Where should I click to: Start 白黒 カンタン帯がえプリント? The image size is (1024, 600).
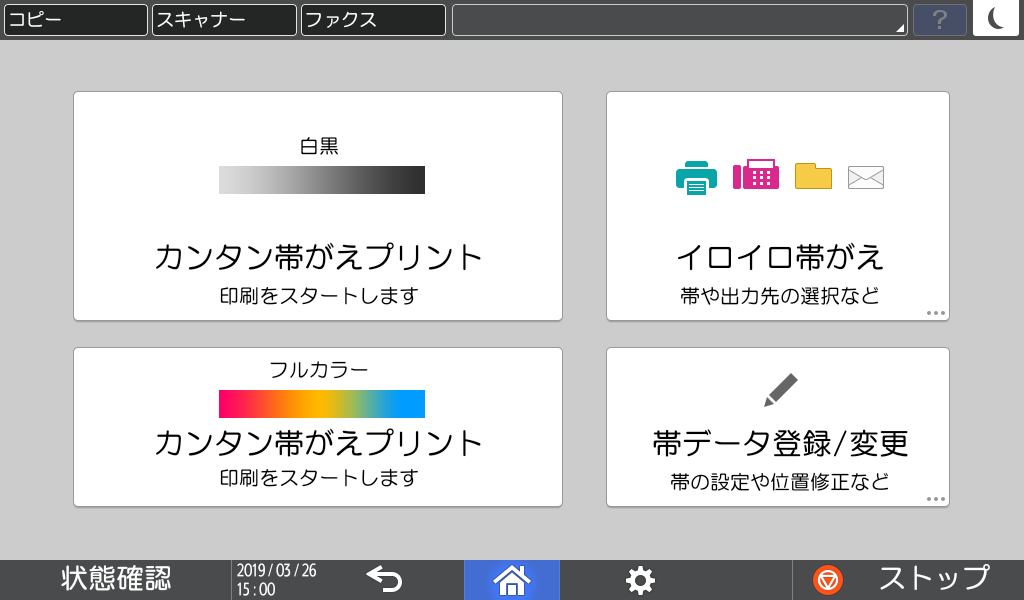pyautogui.click(x=318, y=206)
